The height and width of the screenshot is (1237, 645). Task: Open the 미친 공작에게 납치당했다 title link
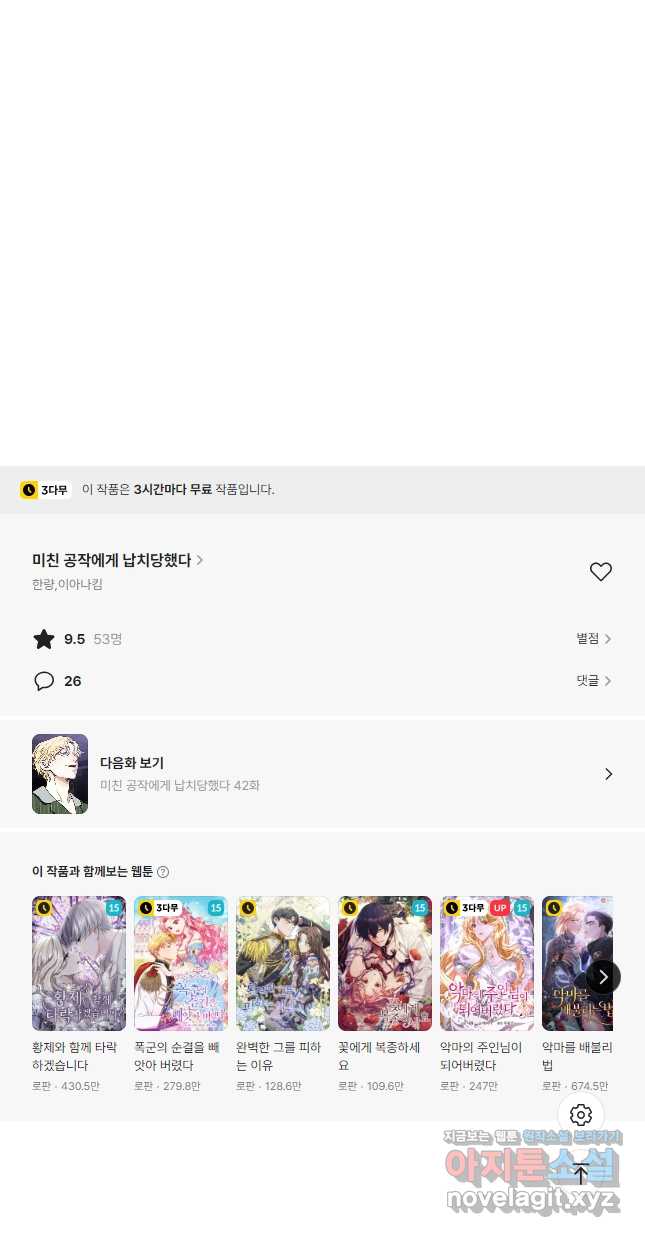tap(118, 560)
